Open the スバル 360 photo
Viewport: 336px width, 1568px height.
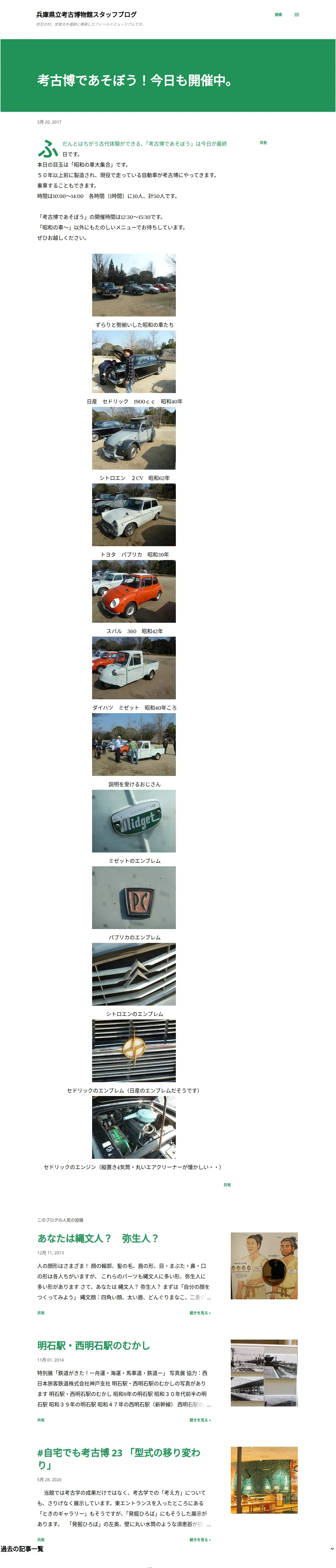click(133, 591)
